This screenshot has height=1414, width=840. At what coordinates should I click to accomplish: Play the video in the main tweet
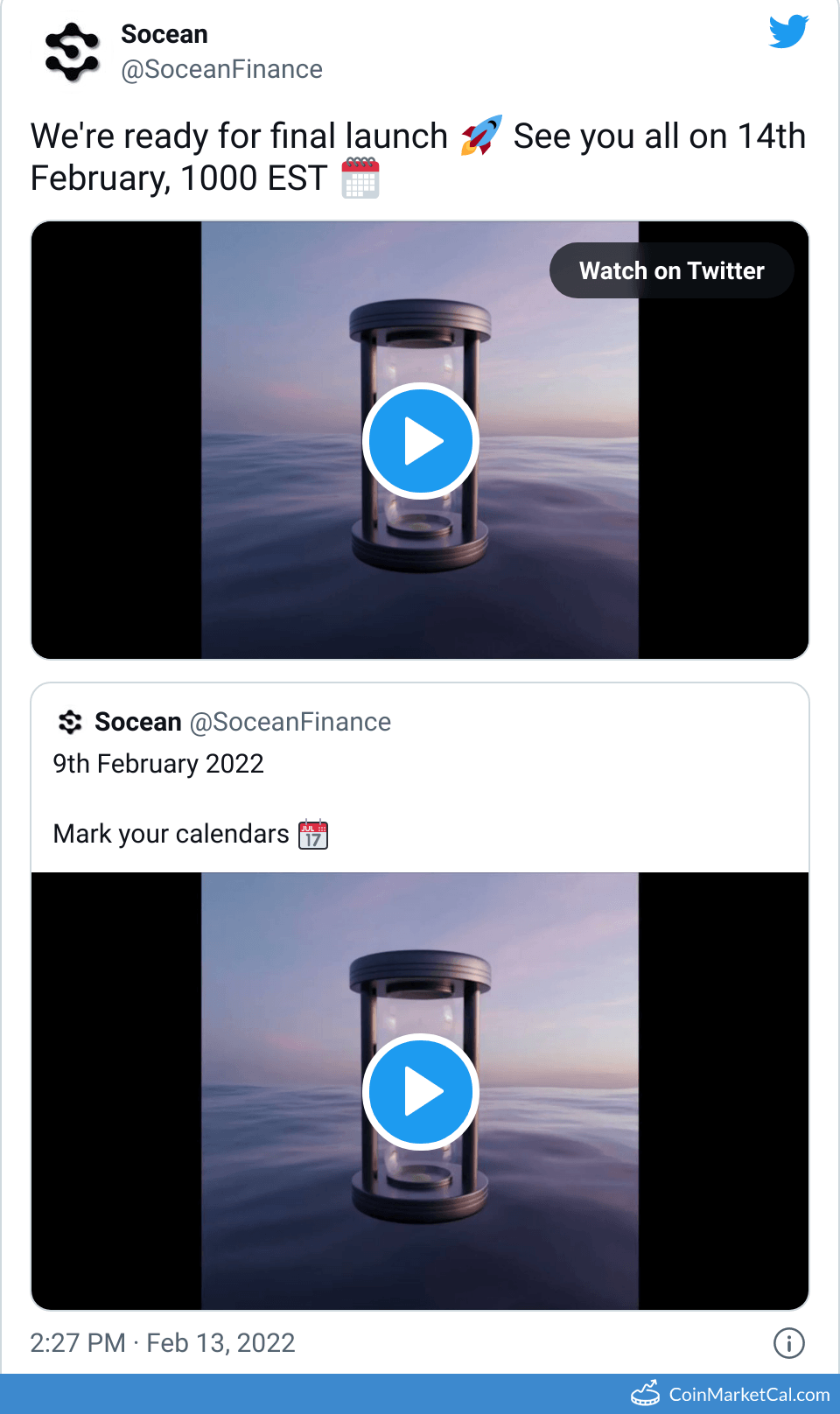pos(420,441)
